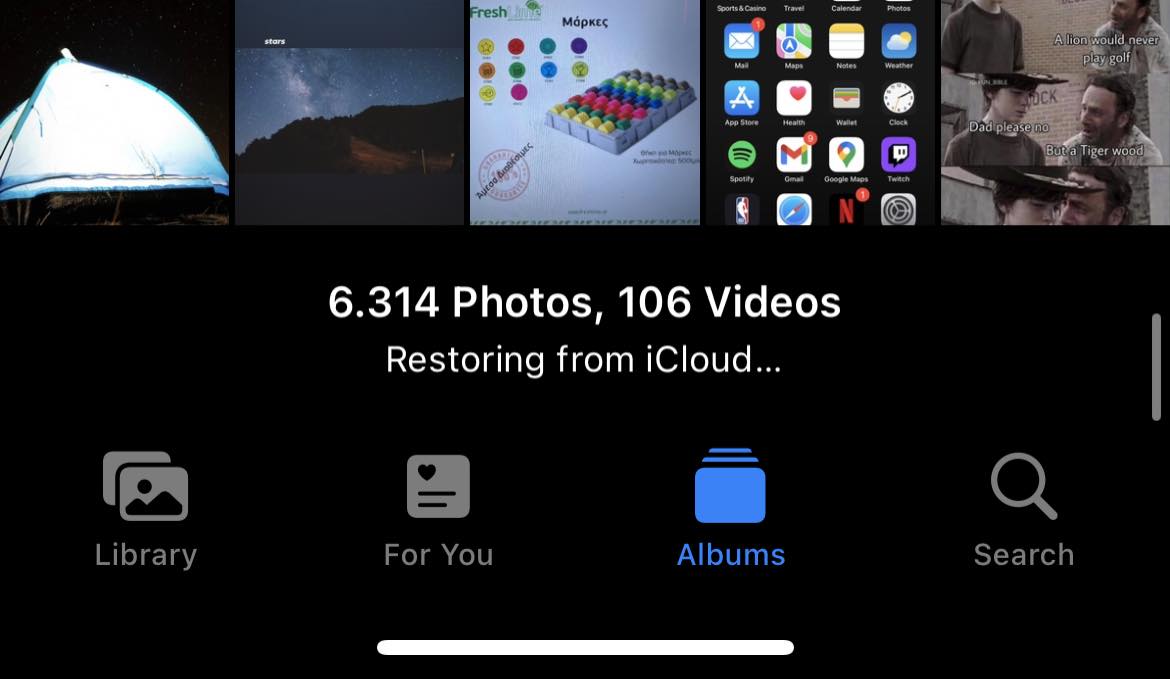Switch to the Library tab
Image resolution: width=1170 pixels, height=679 pixels.
(146, 510)
